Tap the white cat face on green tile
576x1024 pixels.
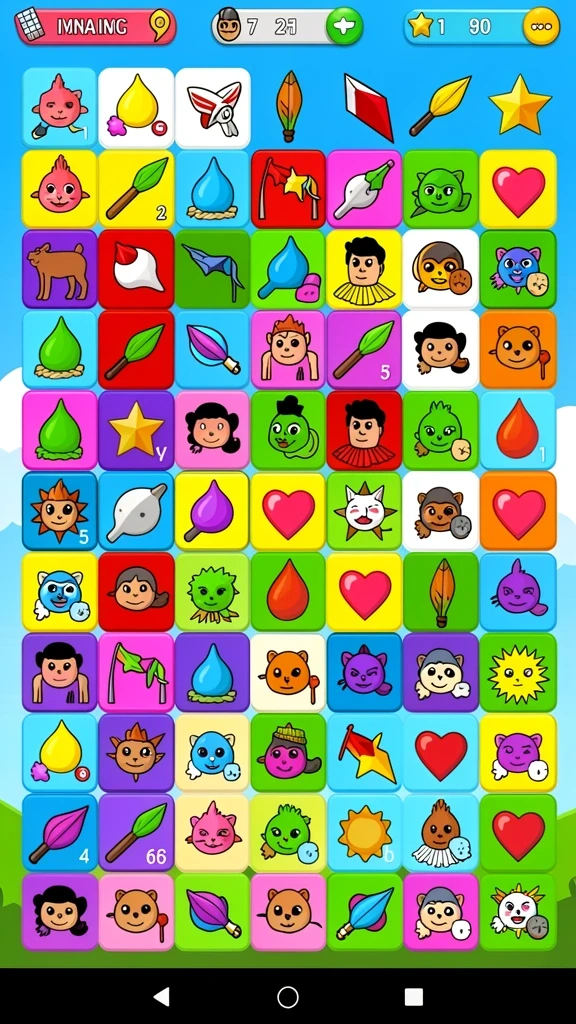point(365,511)
